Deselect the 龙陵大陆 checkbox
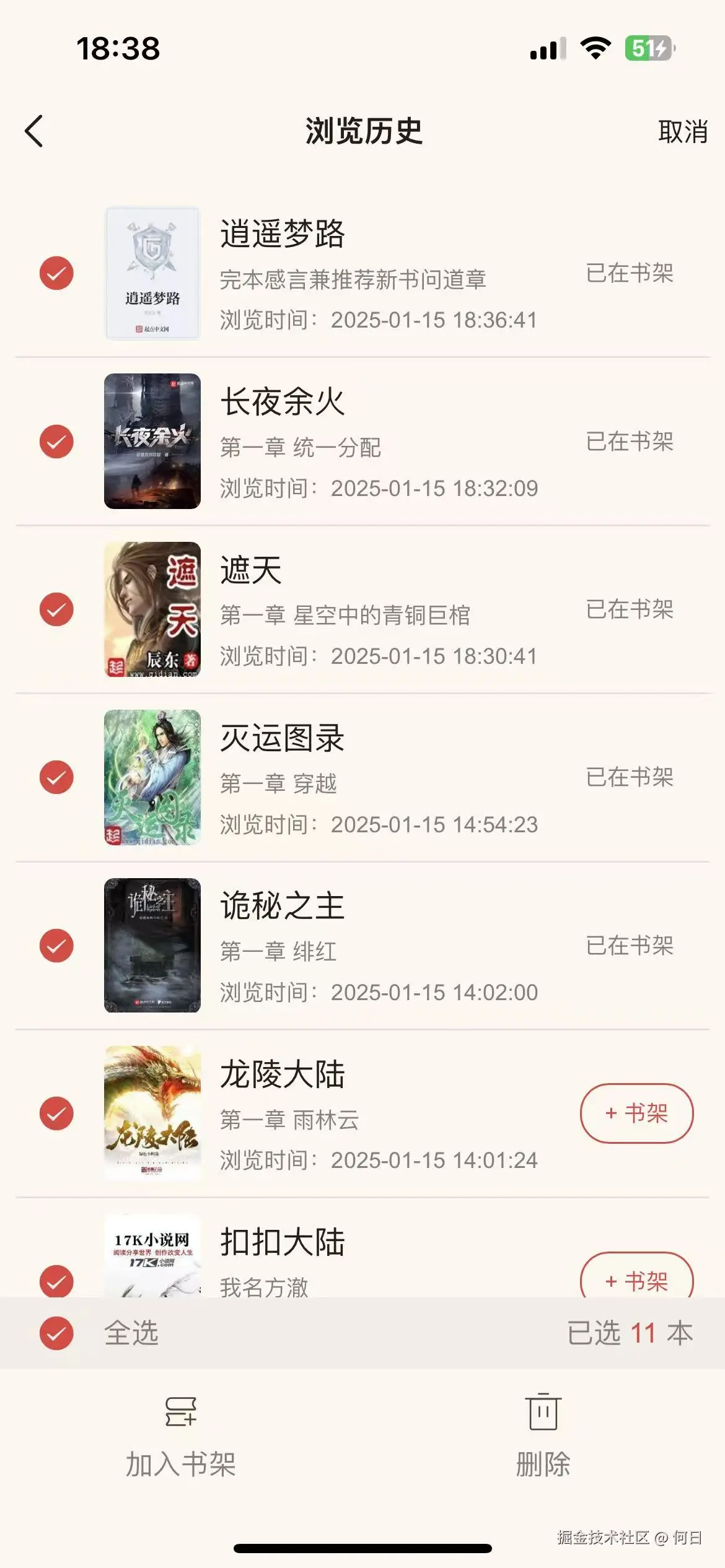Viewport: 725px width, 1568px height. tap(56, 1113)
